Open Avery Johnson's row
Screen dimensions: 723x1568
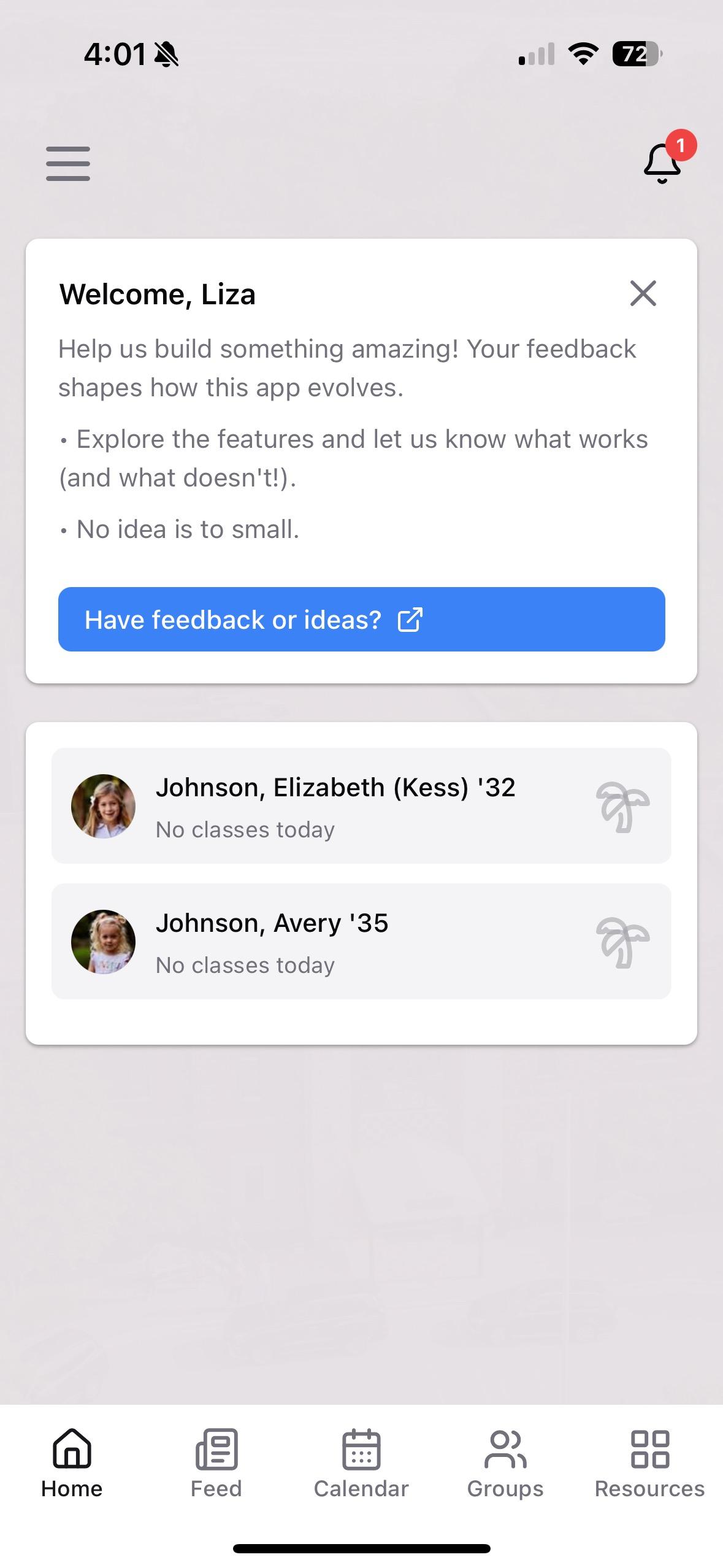[361, 941]
